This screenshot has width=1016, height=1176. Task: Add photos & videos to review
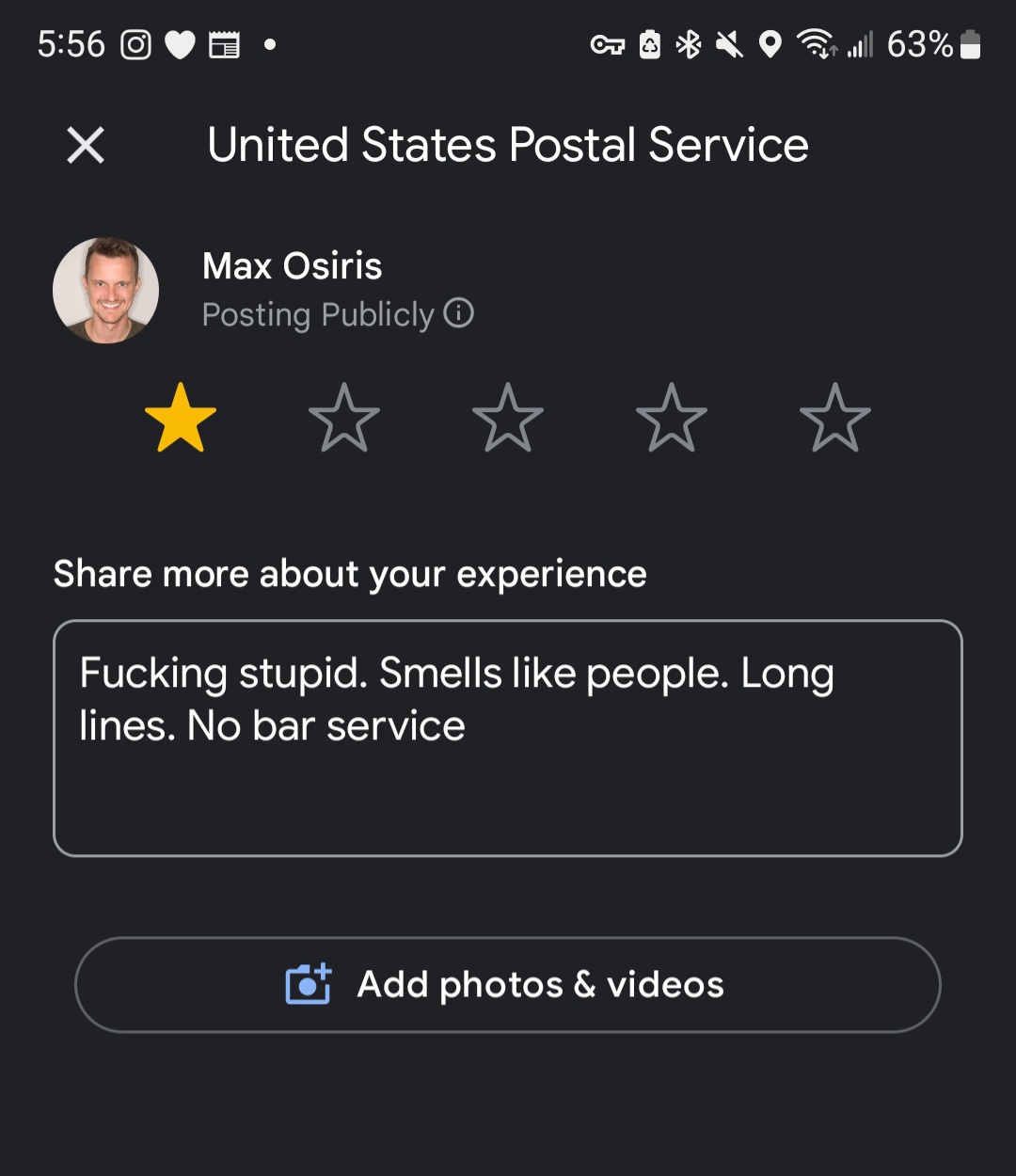pyautogui.click(x=508, y=984)
